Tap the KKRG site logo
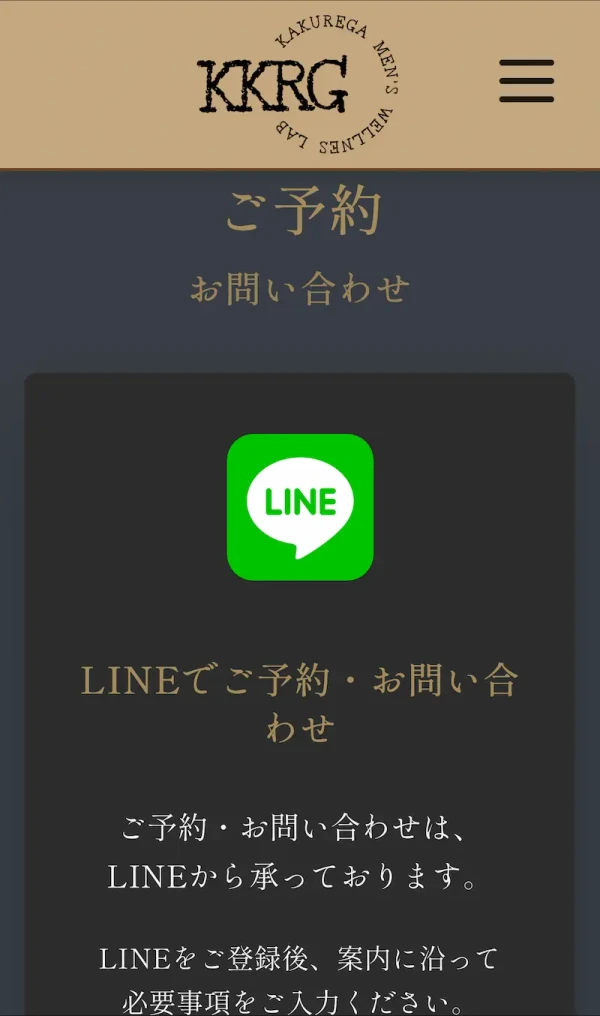Screen dimensions: 600x1016 tap(298, 84)
